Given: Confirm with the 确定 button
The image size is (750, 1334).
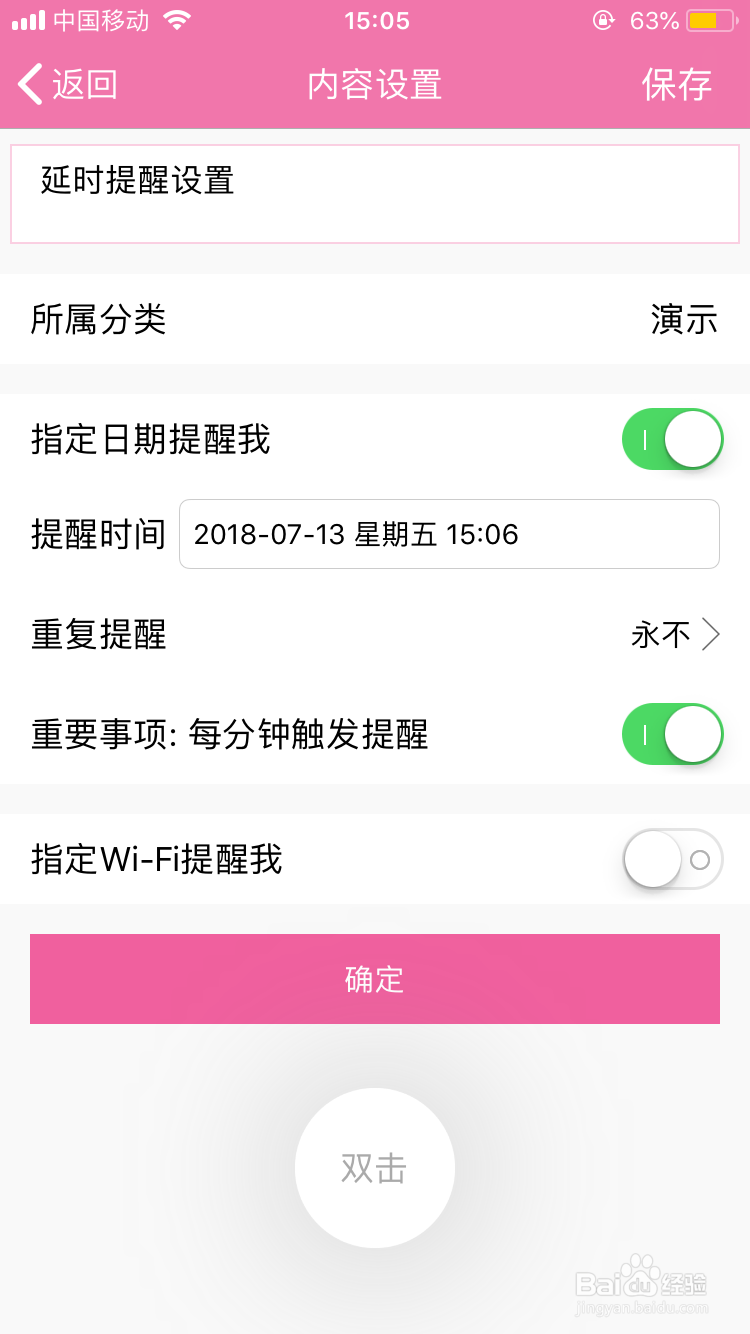Looking at the screenshot, I should pos(375,979).
